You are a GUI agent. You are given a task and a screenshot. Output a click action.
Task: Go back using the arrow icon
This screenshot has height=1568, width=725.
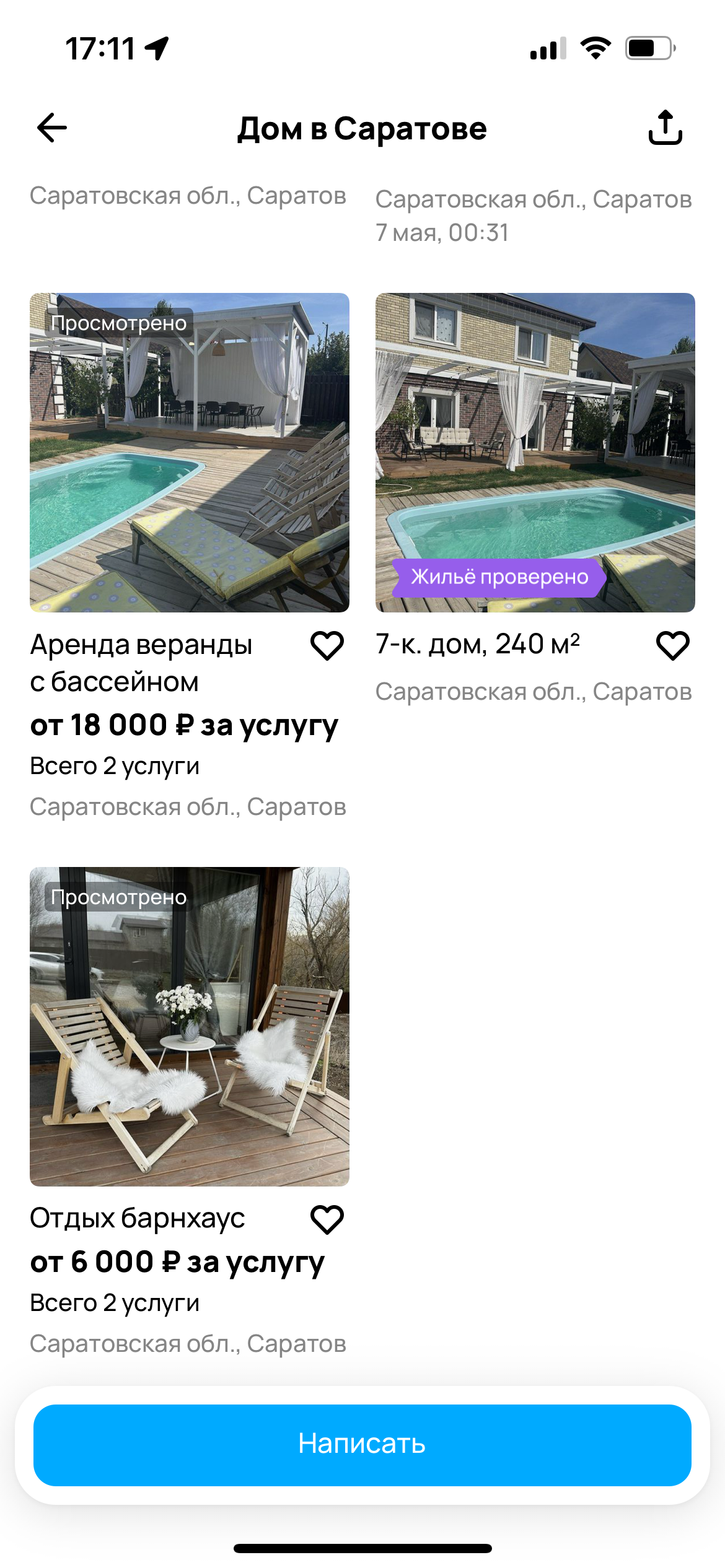tap(52, 128)
